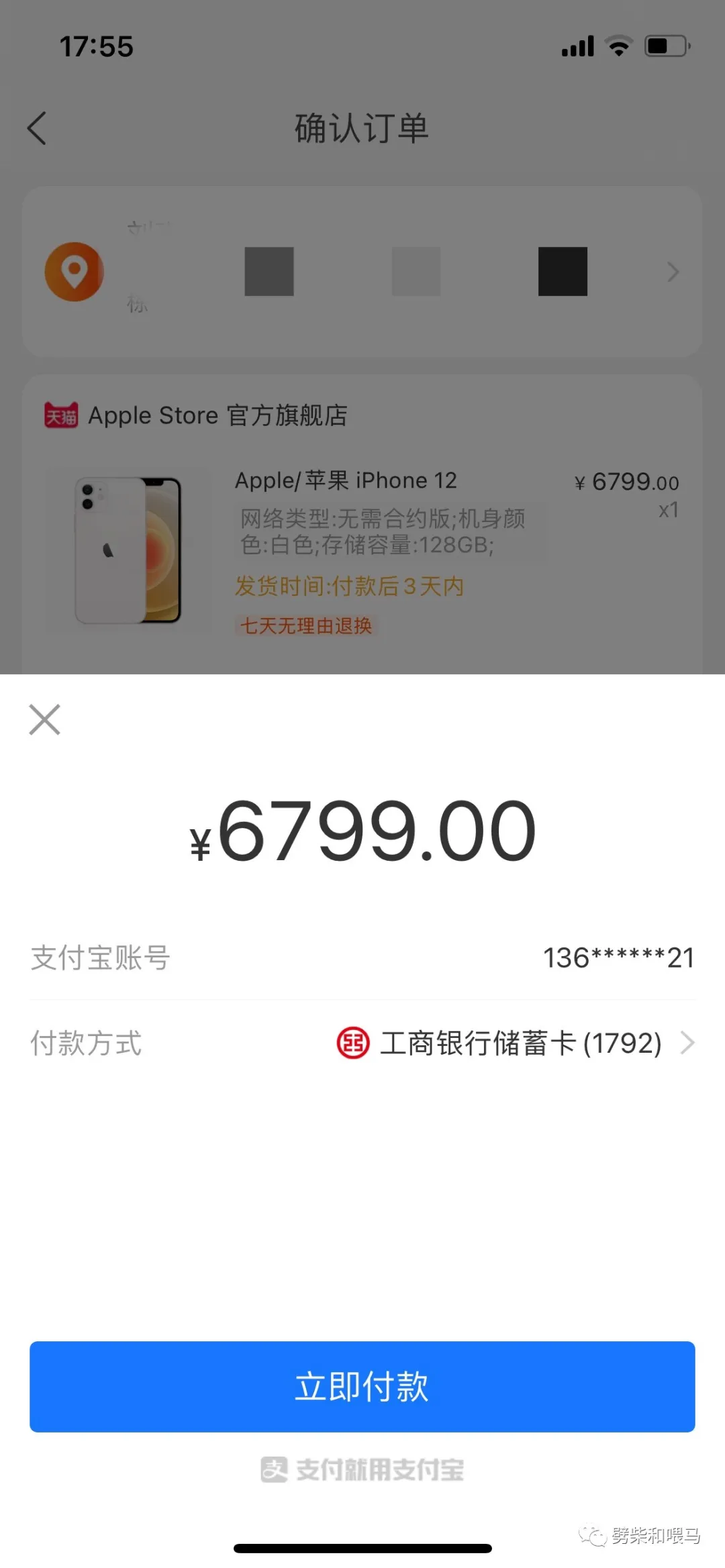Select the masked Alipay account 136******21
The image size is (725, 1568).
(618, 957)
